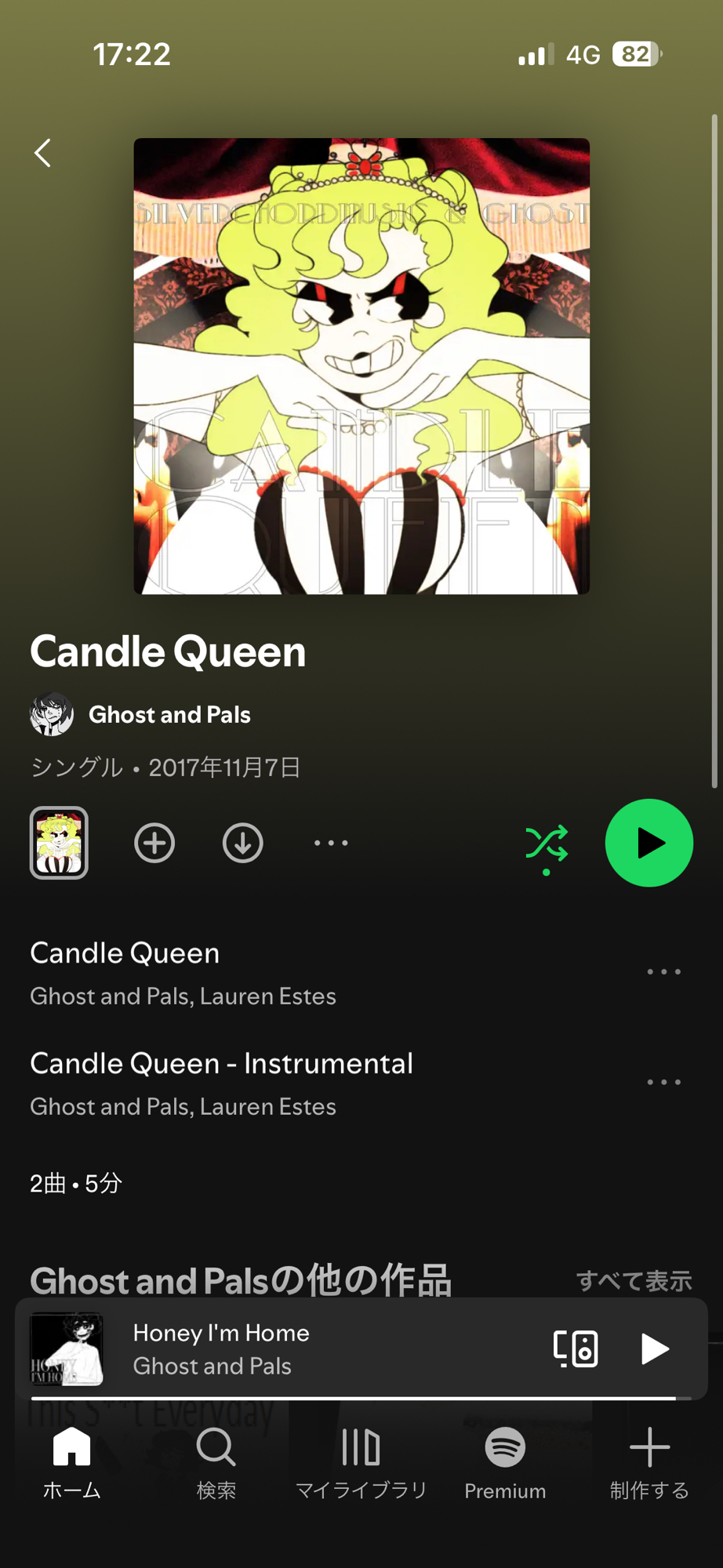Viewport: 723px width, 1568px height.
Task: Resume Honey I'm Home playback
Action: 655,1348
